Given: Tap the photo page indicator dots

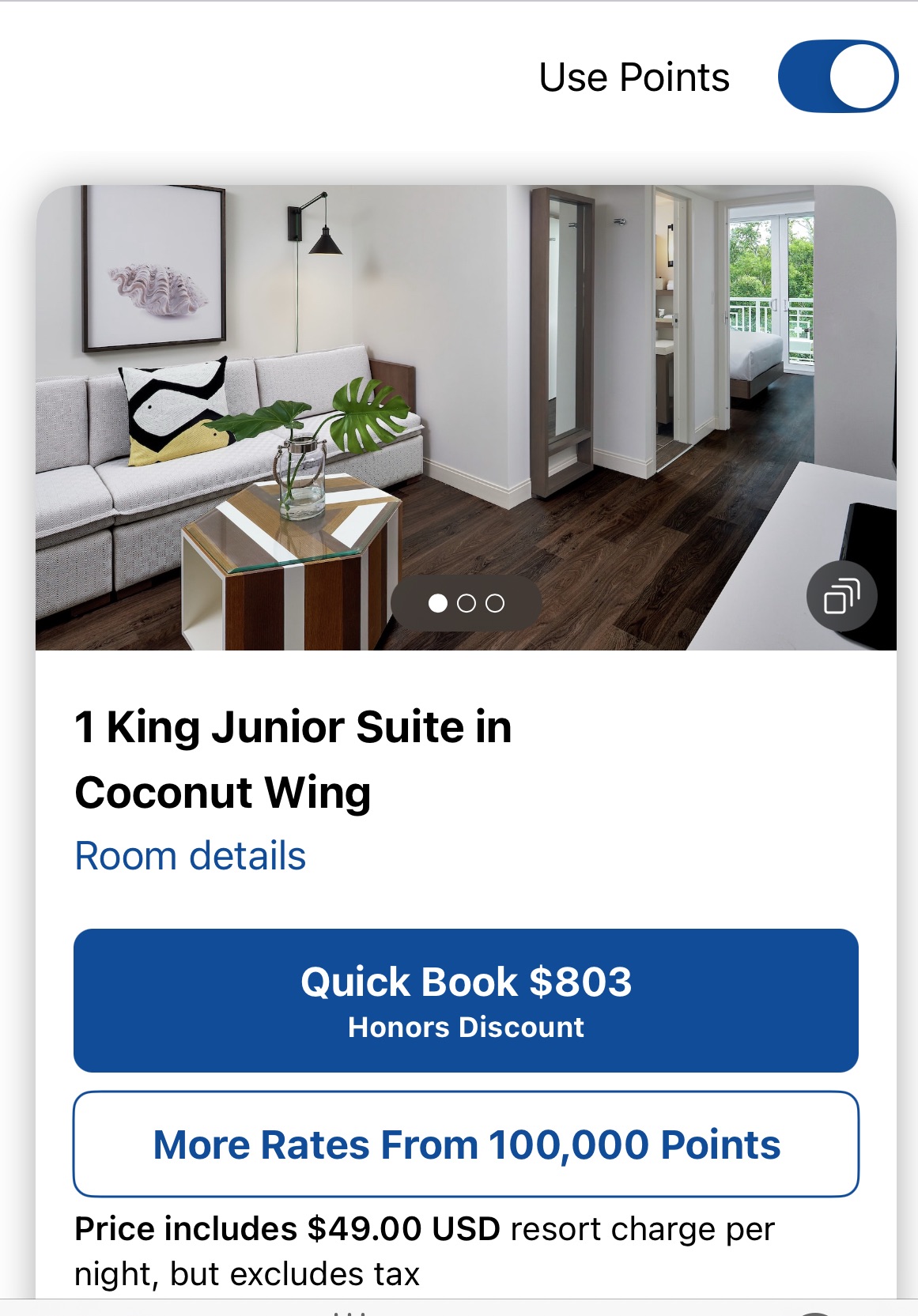Looking at the screenshot, I should 466,603.
